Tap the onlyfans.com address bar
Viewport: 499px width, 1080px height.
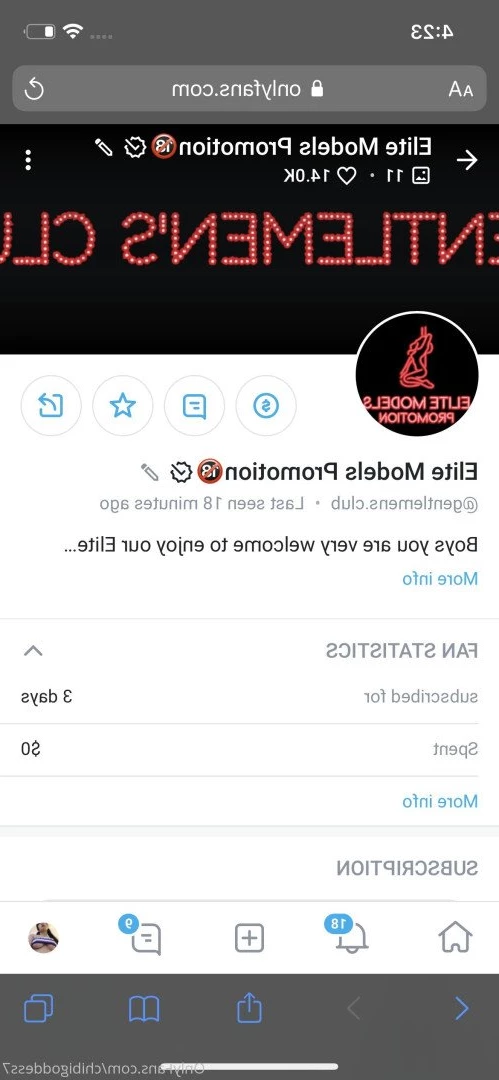click(250, 89)
